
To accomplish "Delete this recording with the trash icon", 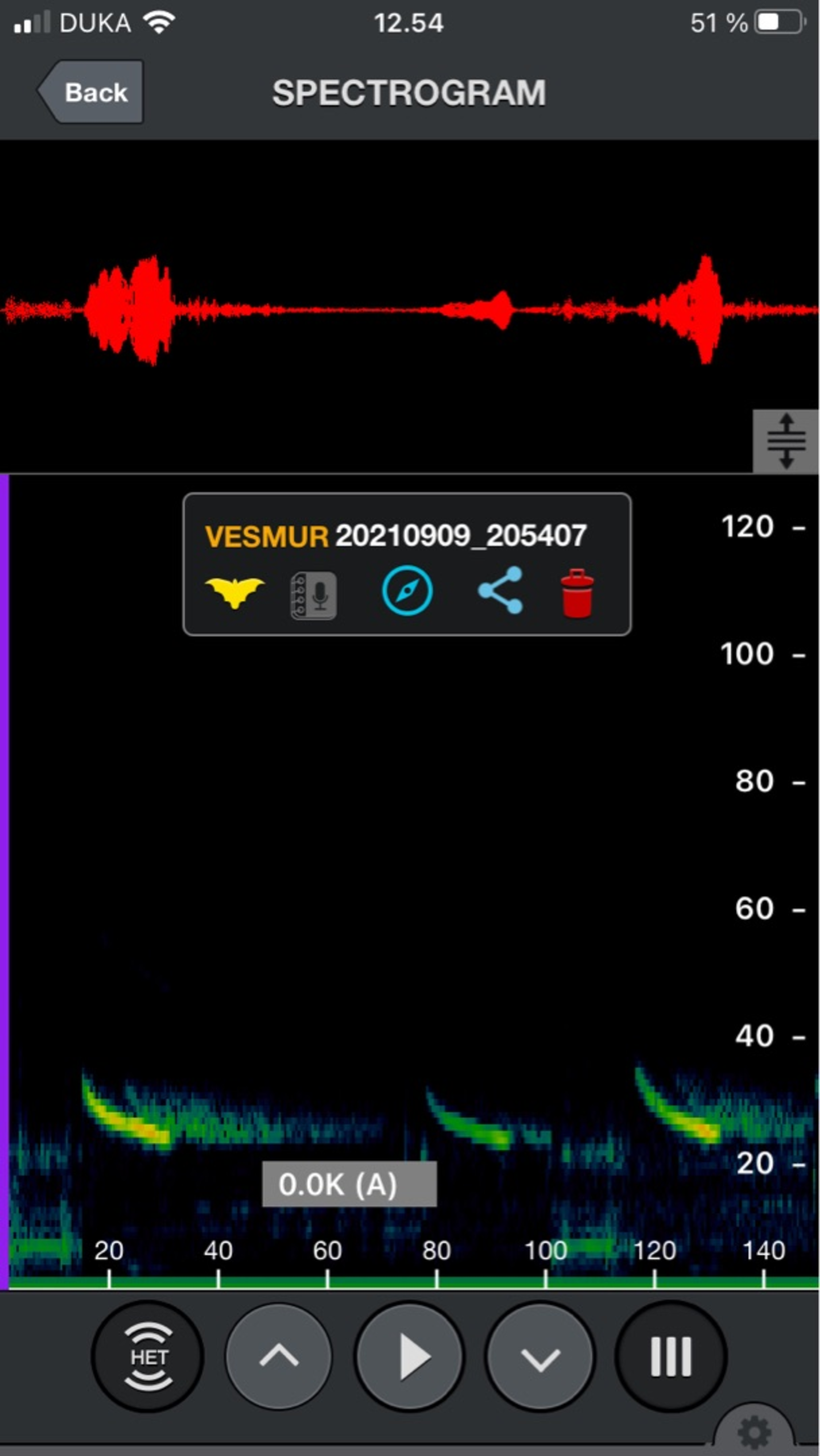I will 576,593.
